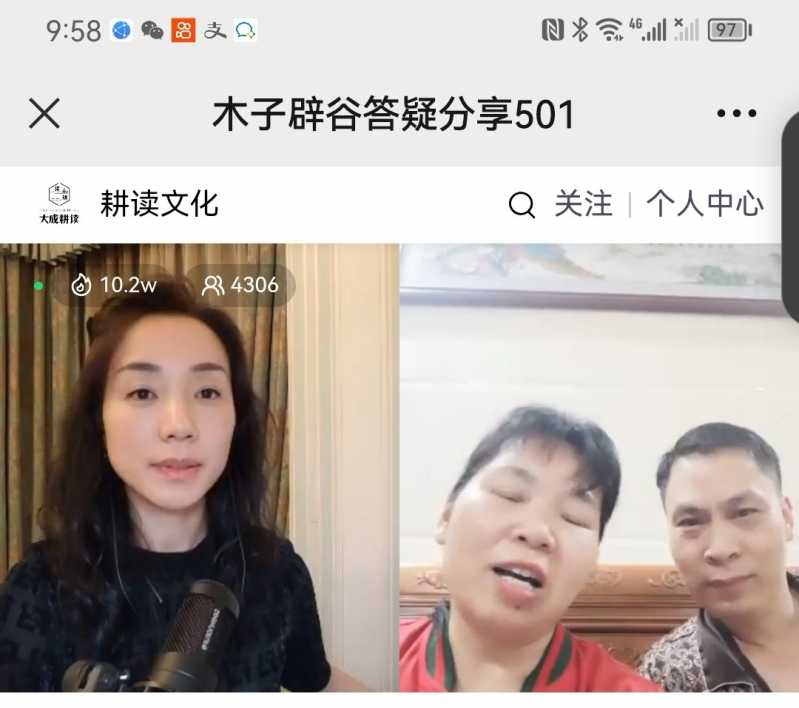Follow the channel via 关注

click(583, 204)
